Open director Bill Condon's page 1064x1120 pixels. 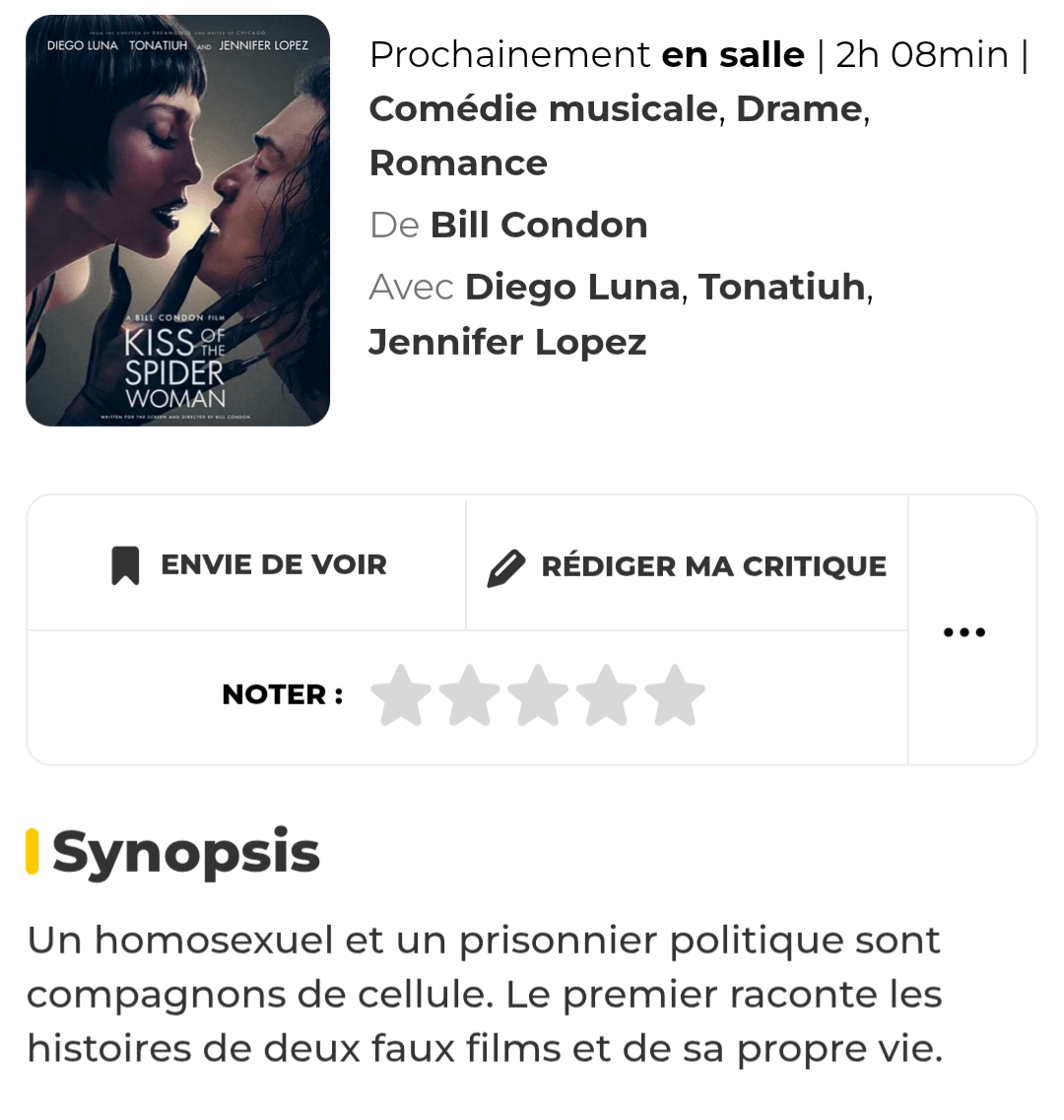pyautogui.click(x=539, y=226)
